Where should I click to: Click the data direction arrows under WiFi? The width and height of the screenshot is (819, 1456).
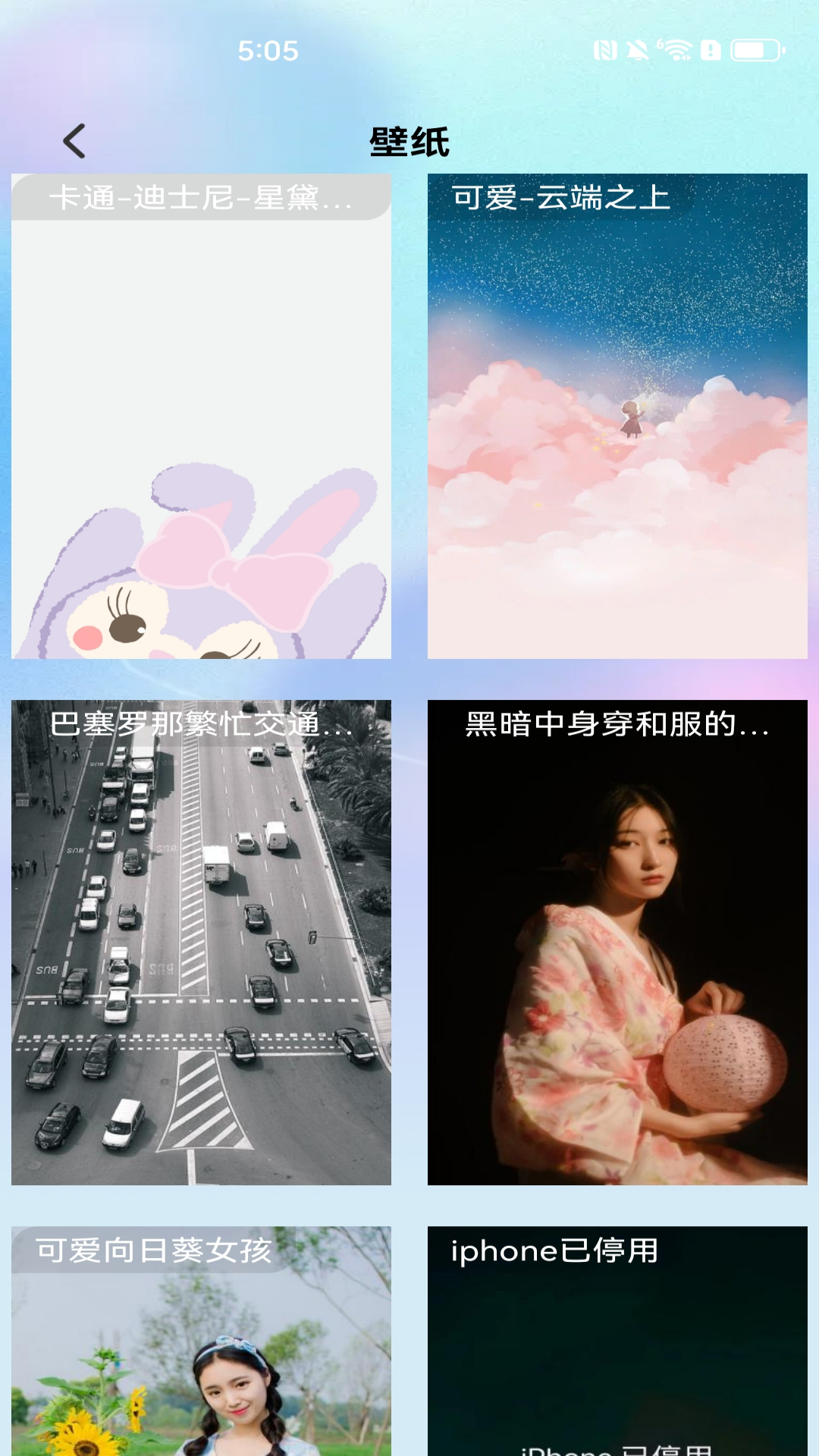(686, 57)
